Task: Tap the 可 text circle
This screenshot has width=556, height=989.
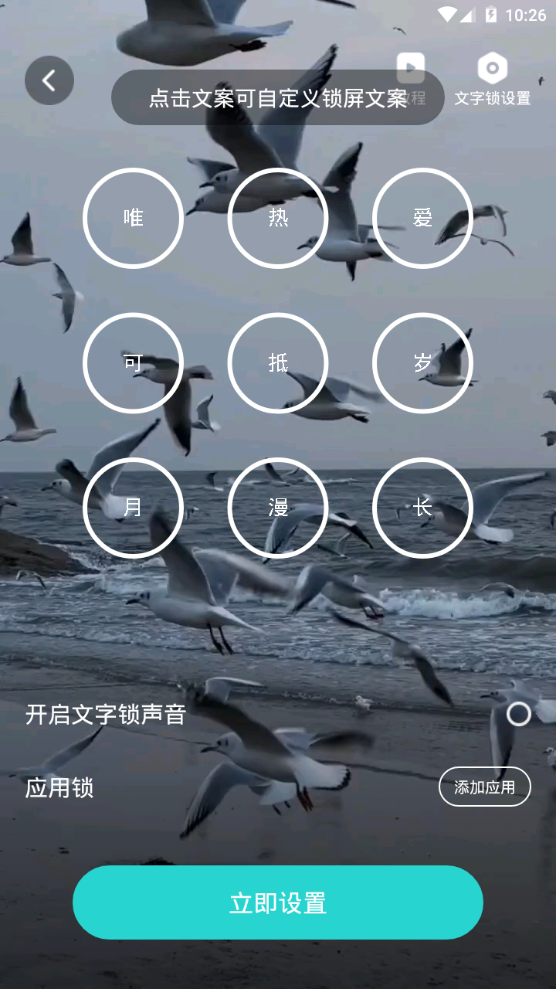Action: click(x=133, y=363)
